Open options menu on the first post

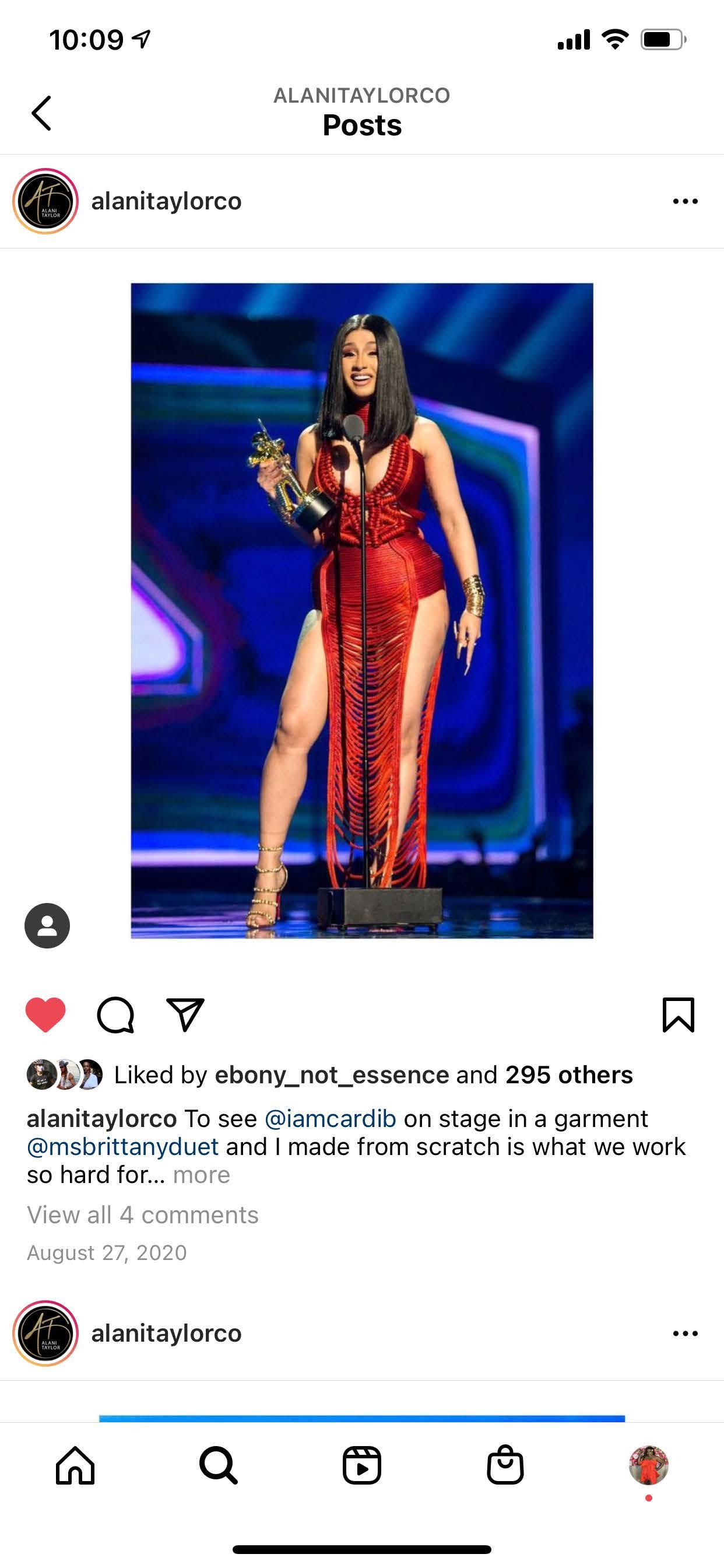685,201
